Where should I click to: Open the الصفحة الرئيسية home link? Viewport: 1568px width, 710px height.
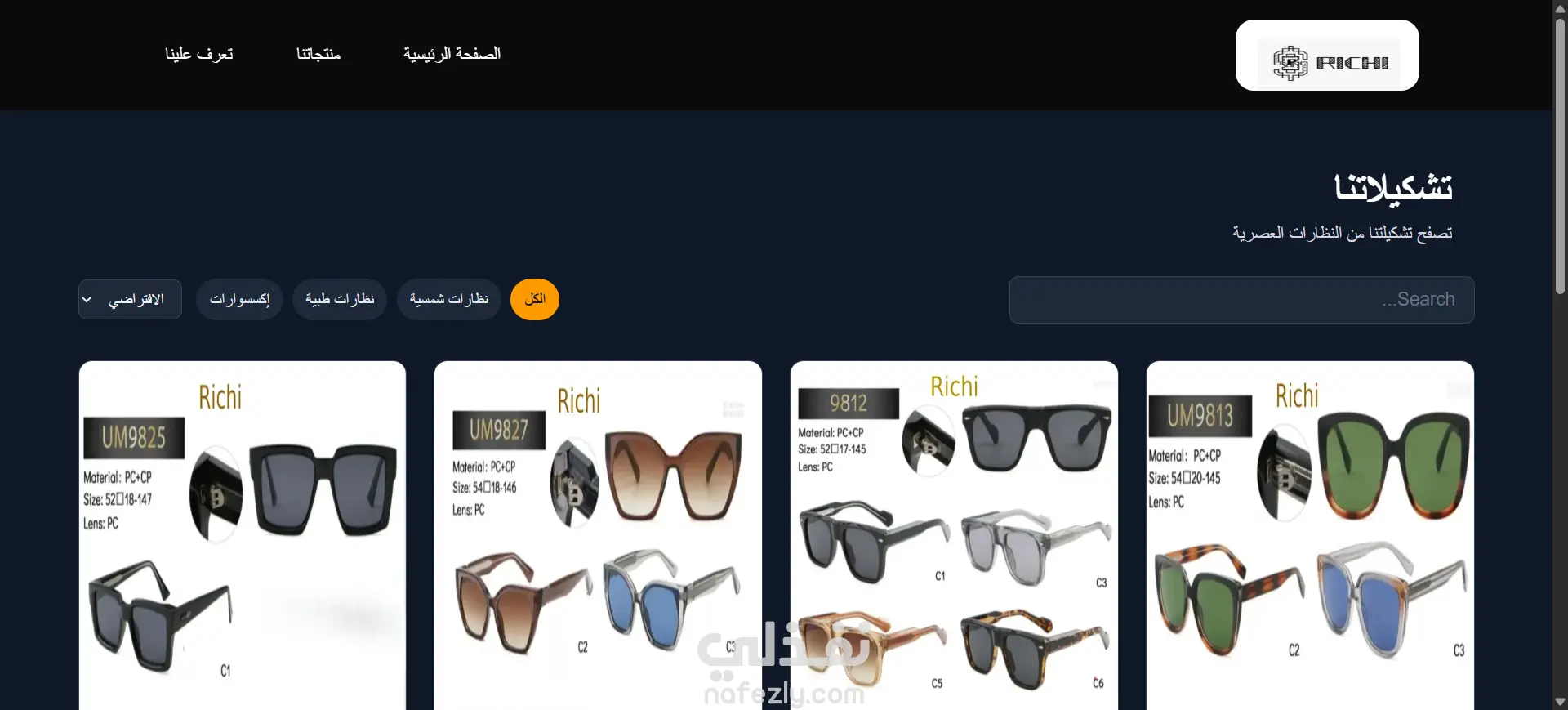click(452, 54)
